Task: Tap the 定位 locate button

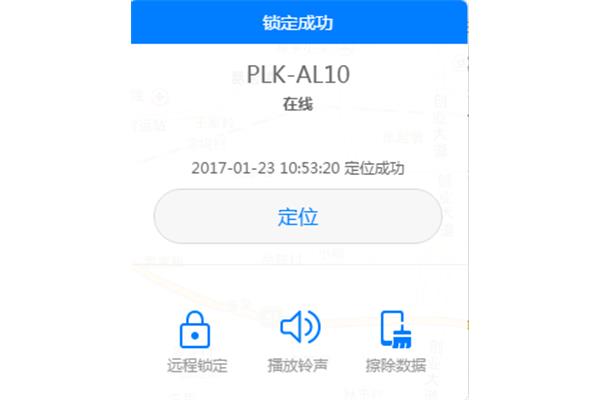Action: pyautogui.click(x=297, y=217)
